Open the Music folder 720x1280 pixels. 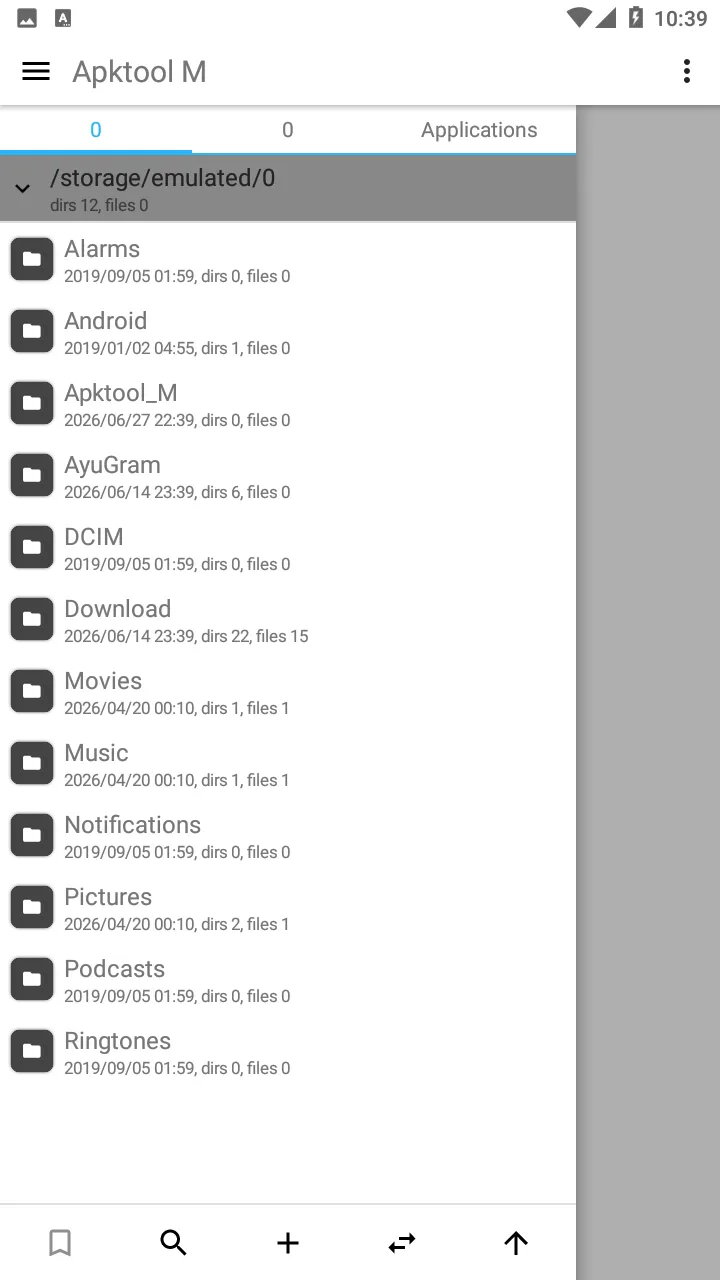(x=288, y=764)
